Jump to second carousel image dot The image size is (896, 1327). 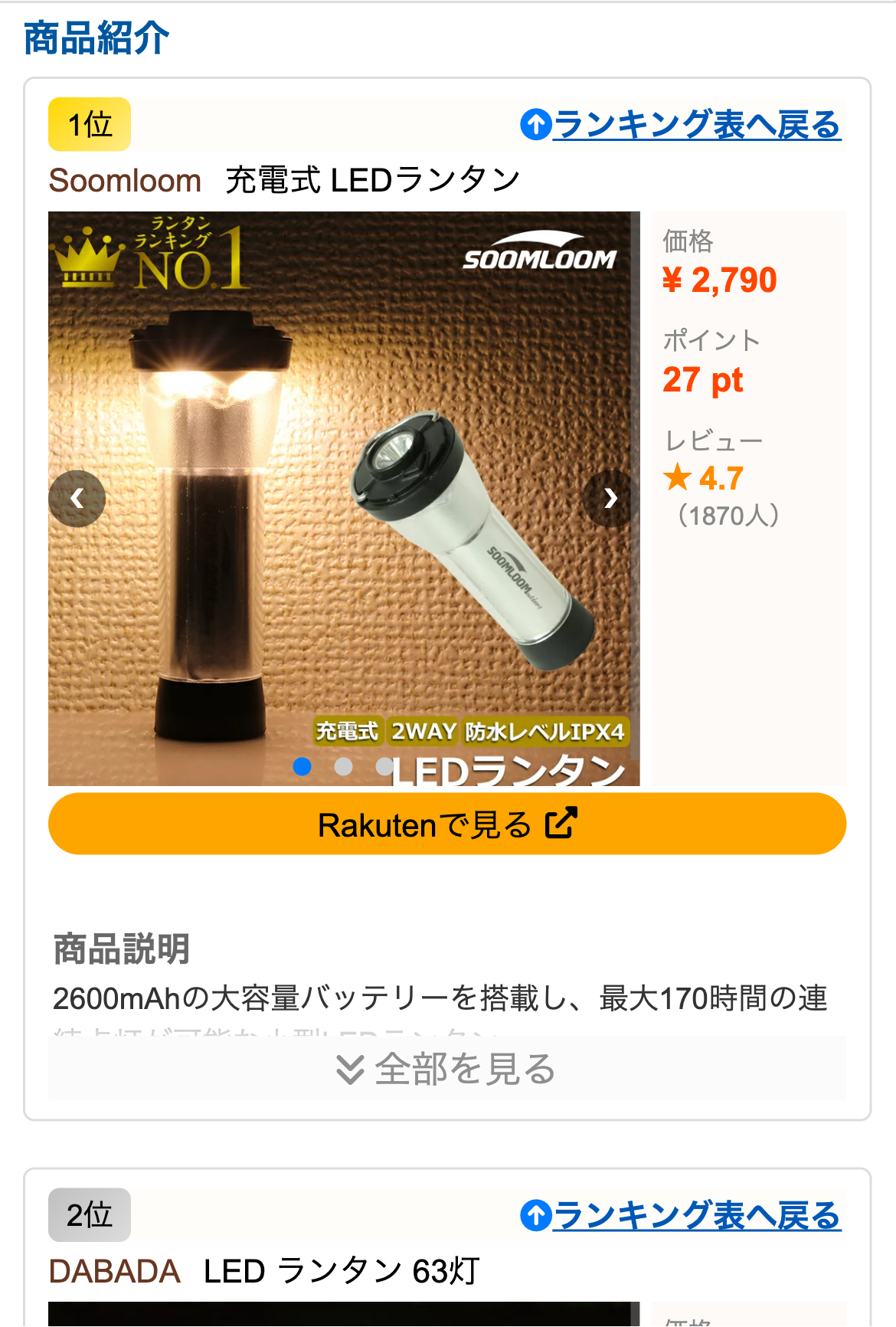(x=344, y=766)
